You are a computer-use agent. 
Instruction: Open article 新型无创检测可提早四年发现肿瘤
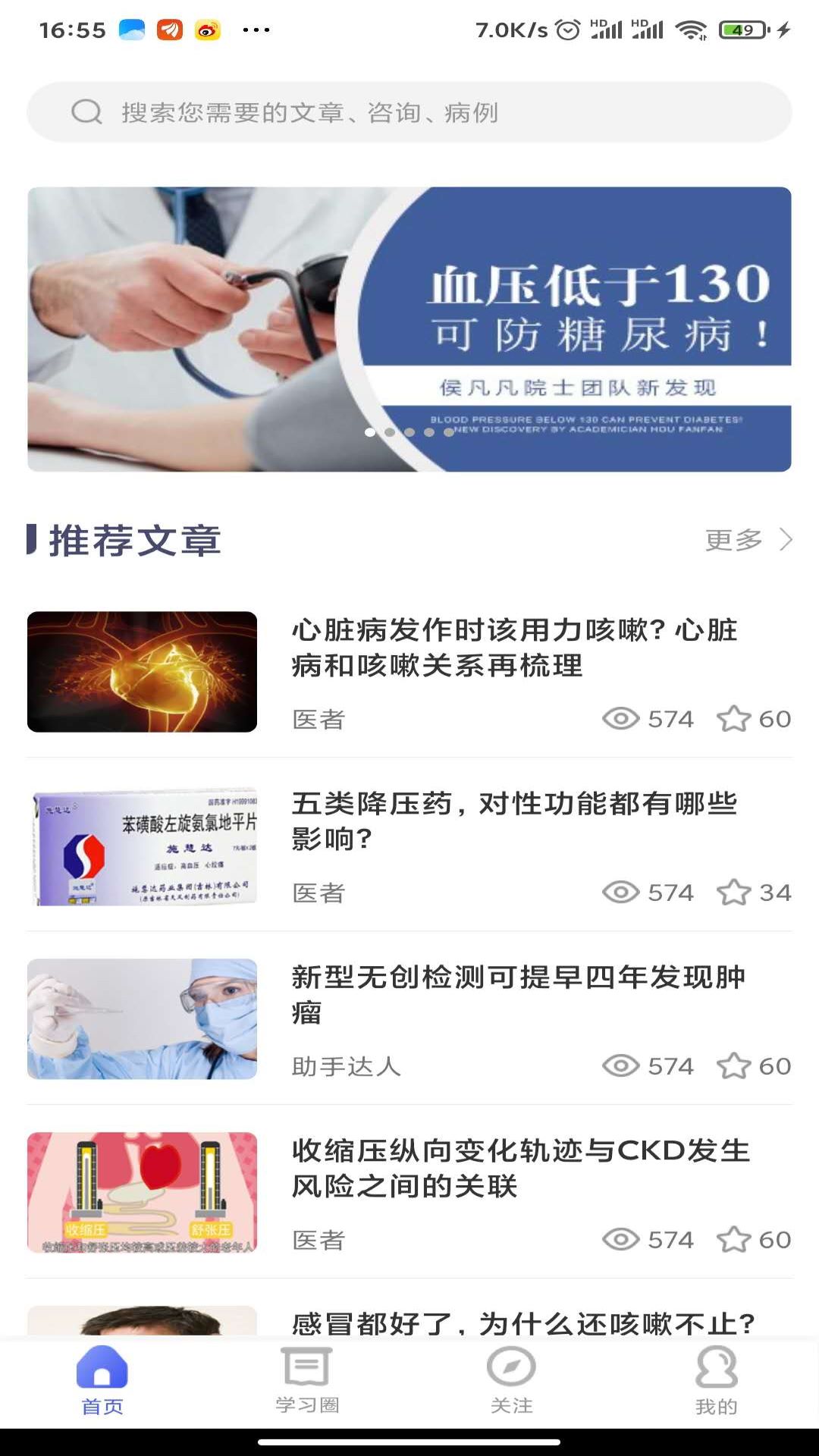(x=519, y=994)
